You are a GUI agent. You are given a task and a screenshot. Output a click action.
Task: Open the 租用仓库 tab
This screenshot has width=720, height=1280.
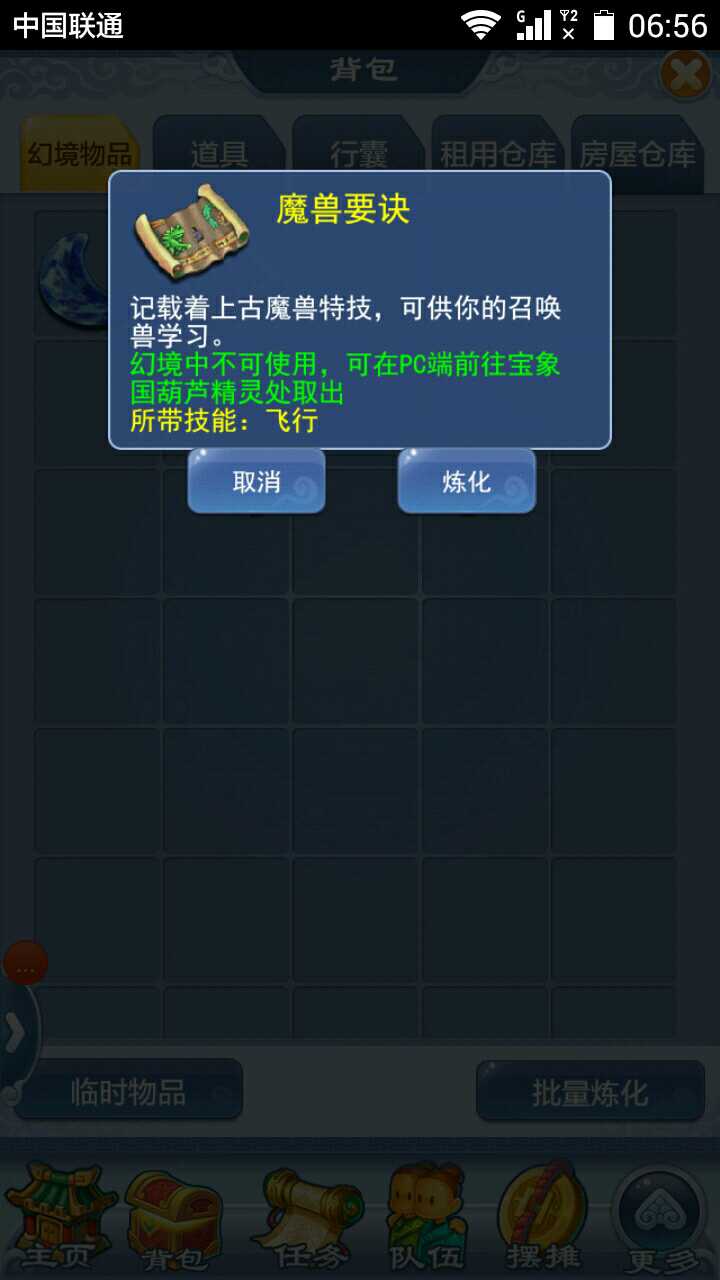498,155
